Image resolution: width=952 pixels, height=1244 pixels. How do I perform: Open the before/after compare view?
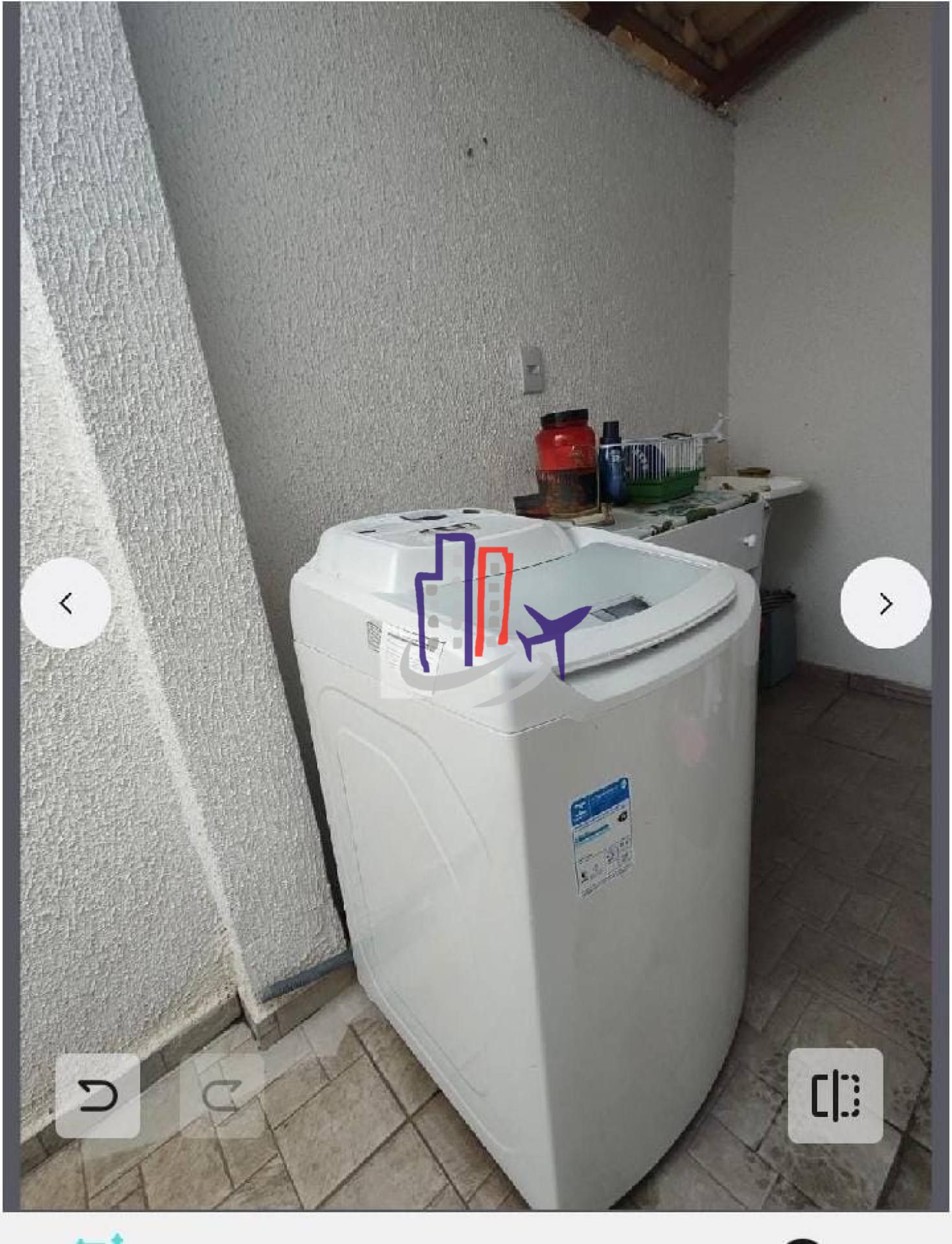point(835,1096)
